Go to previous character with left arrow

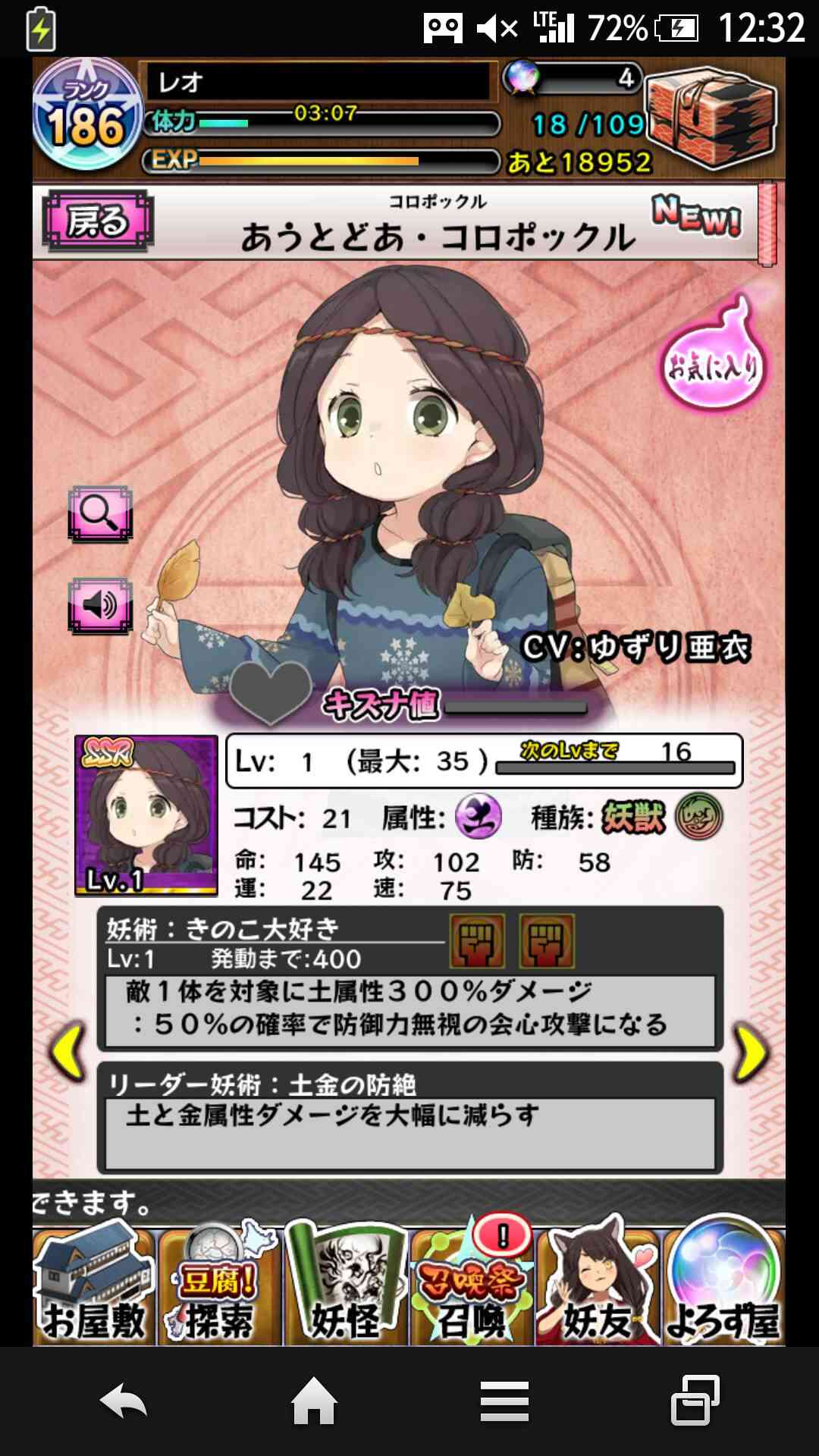[69, 1051]
